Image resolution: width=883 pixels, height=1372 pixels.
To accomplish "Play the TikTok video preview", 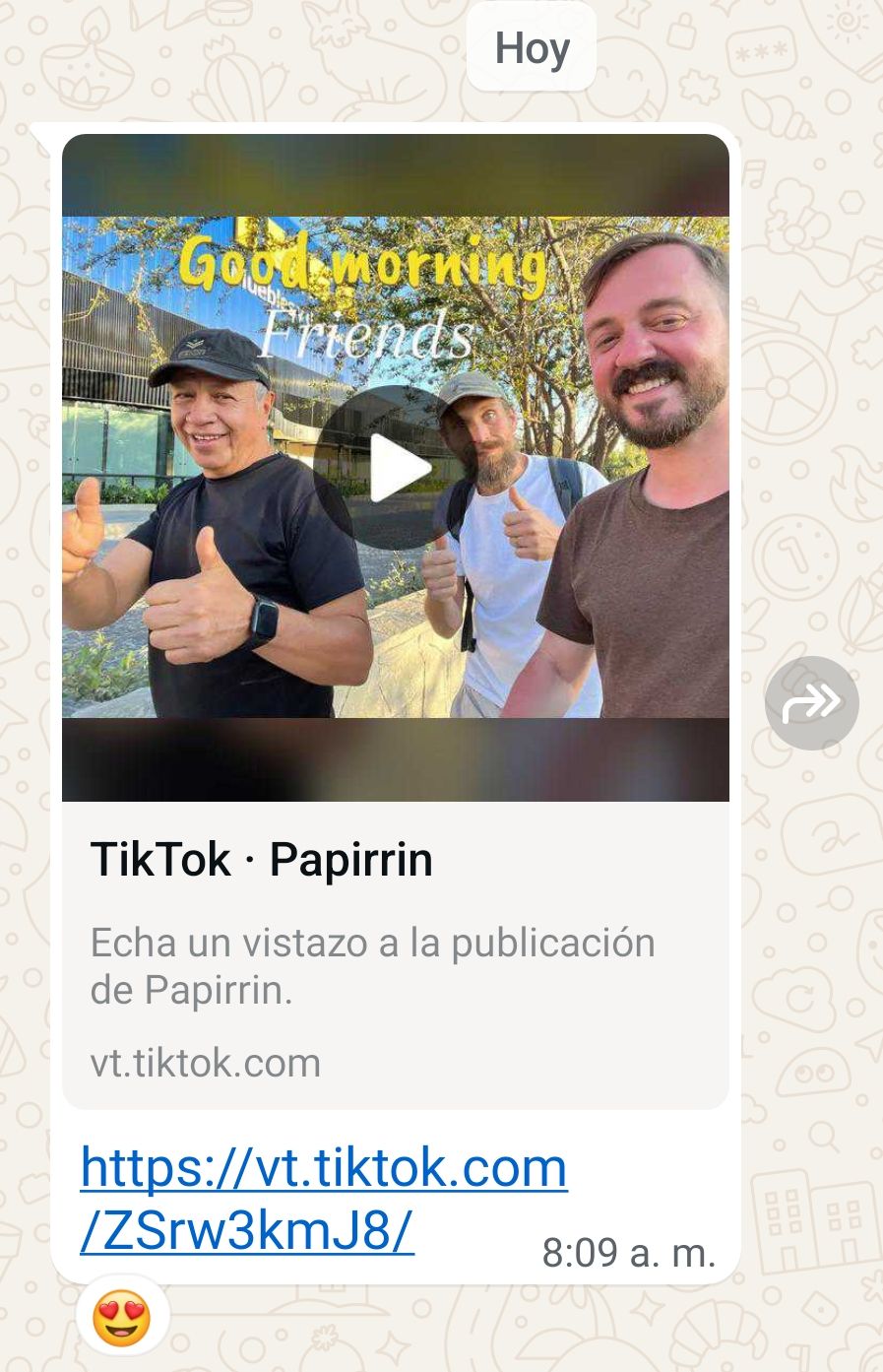I will pyautogui.click(x=397, y=468).
